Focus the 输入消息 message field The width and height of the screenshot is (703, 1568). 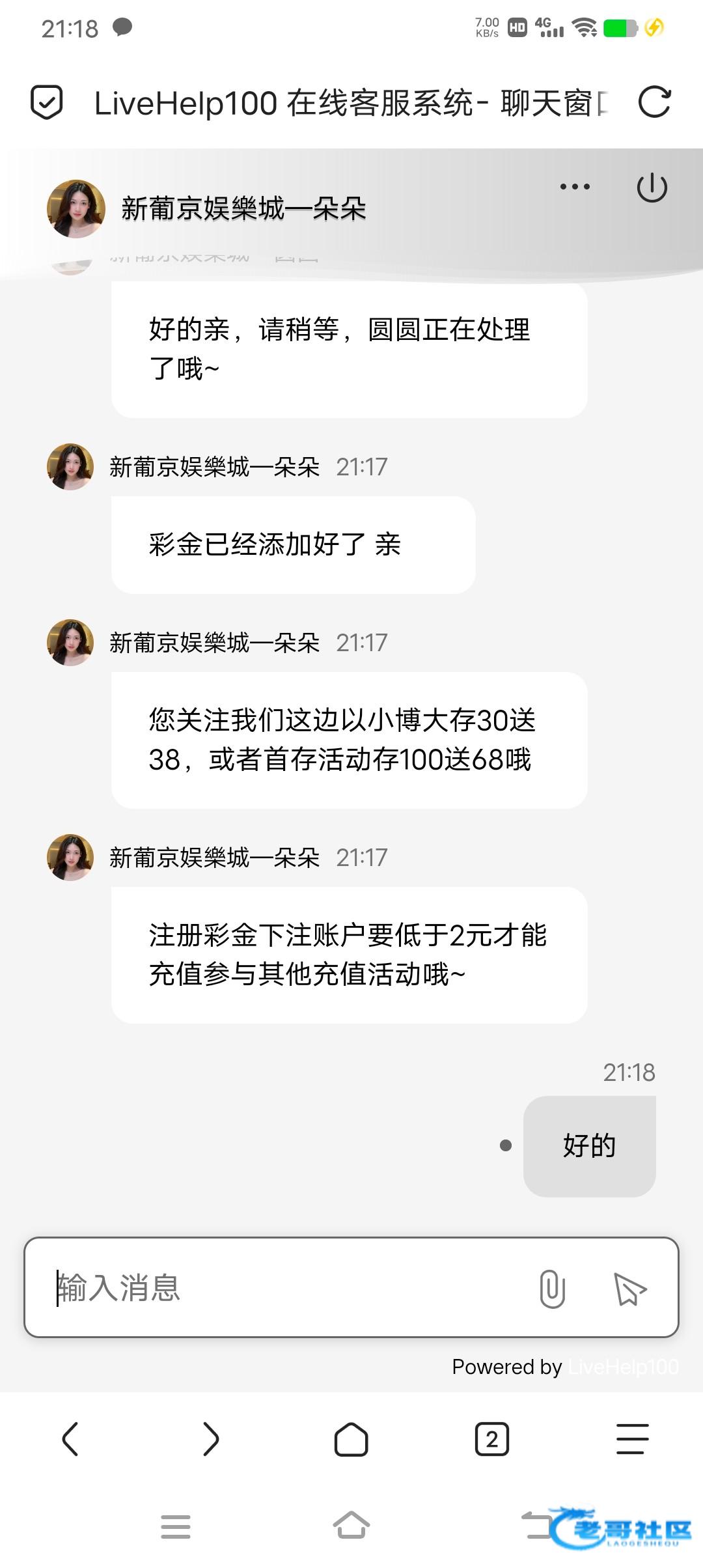click(x=286, y=1288)
